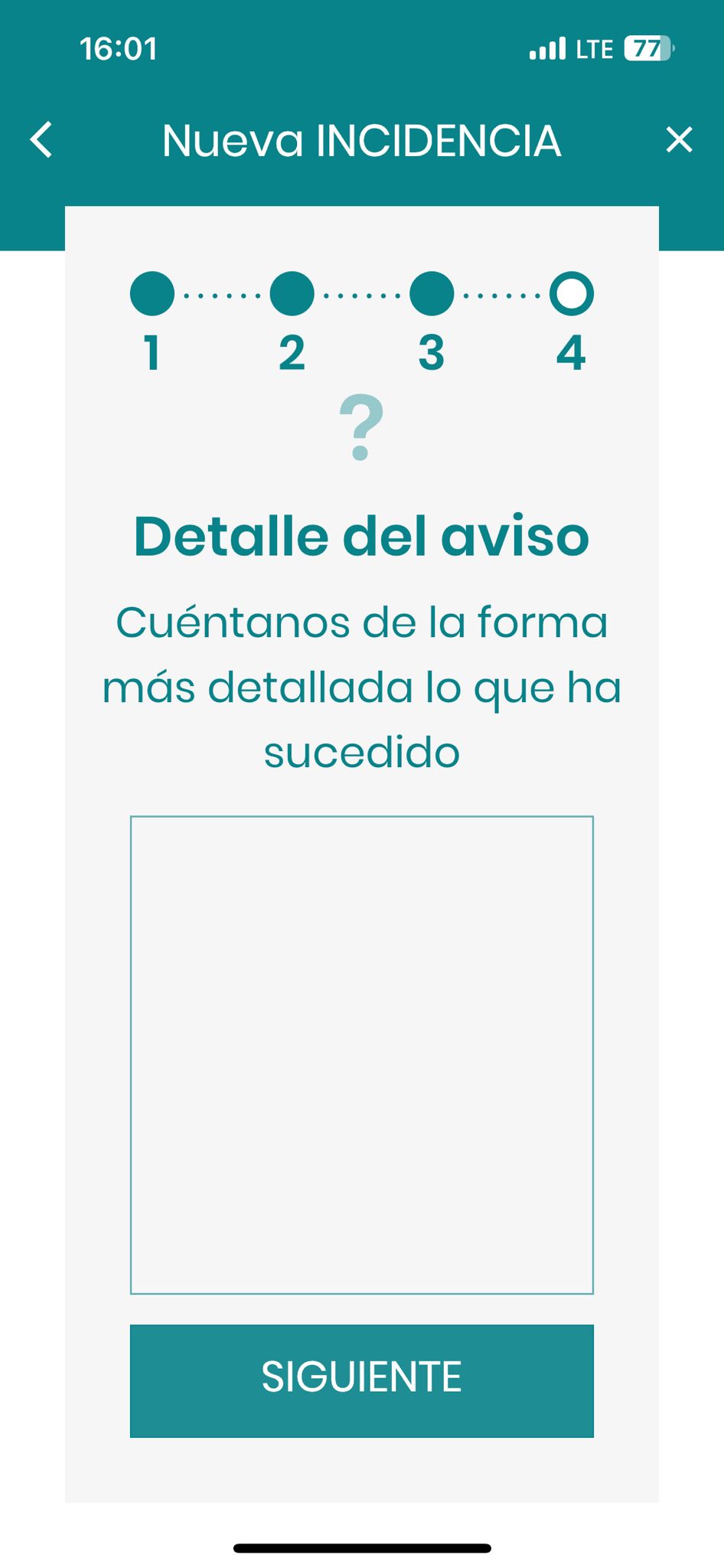Return to step 3 in progress indicator
724x1568 pixels.
click(432, 294)
